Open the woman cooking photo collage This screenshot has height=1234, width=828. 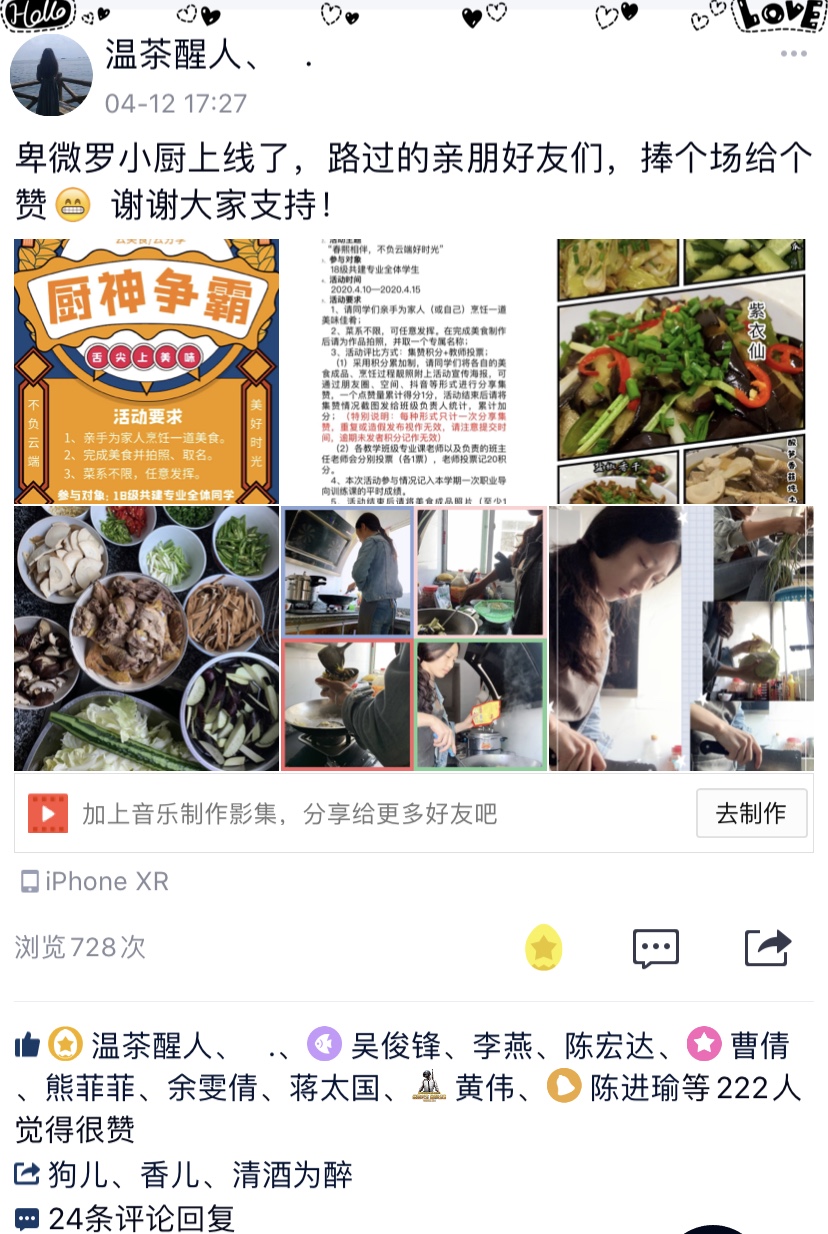point(681,638)
